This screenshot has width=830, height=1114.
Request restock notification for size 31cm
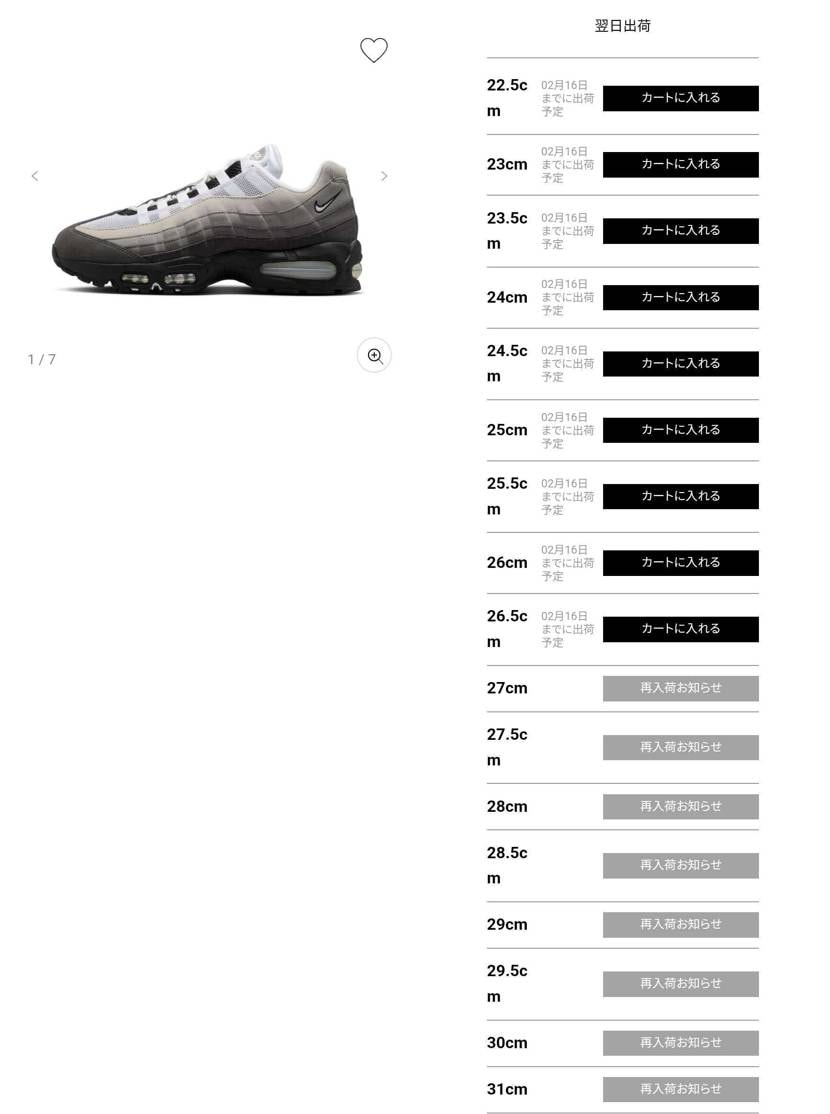pyautogui.click(x=680, y=1089)
